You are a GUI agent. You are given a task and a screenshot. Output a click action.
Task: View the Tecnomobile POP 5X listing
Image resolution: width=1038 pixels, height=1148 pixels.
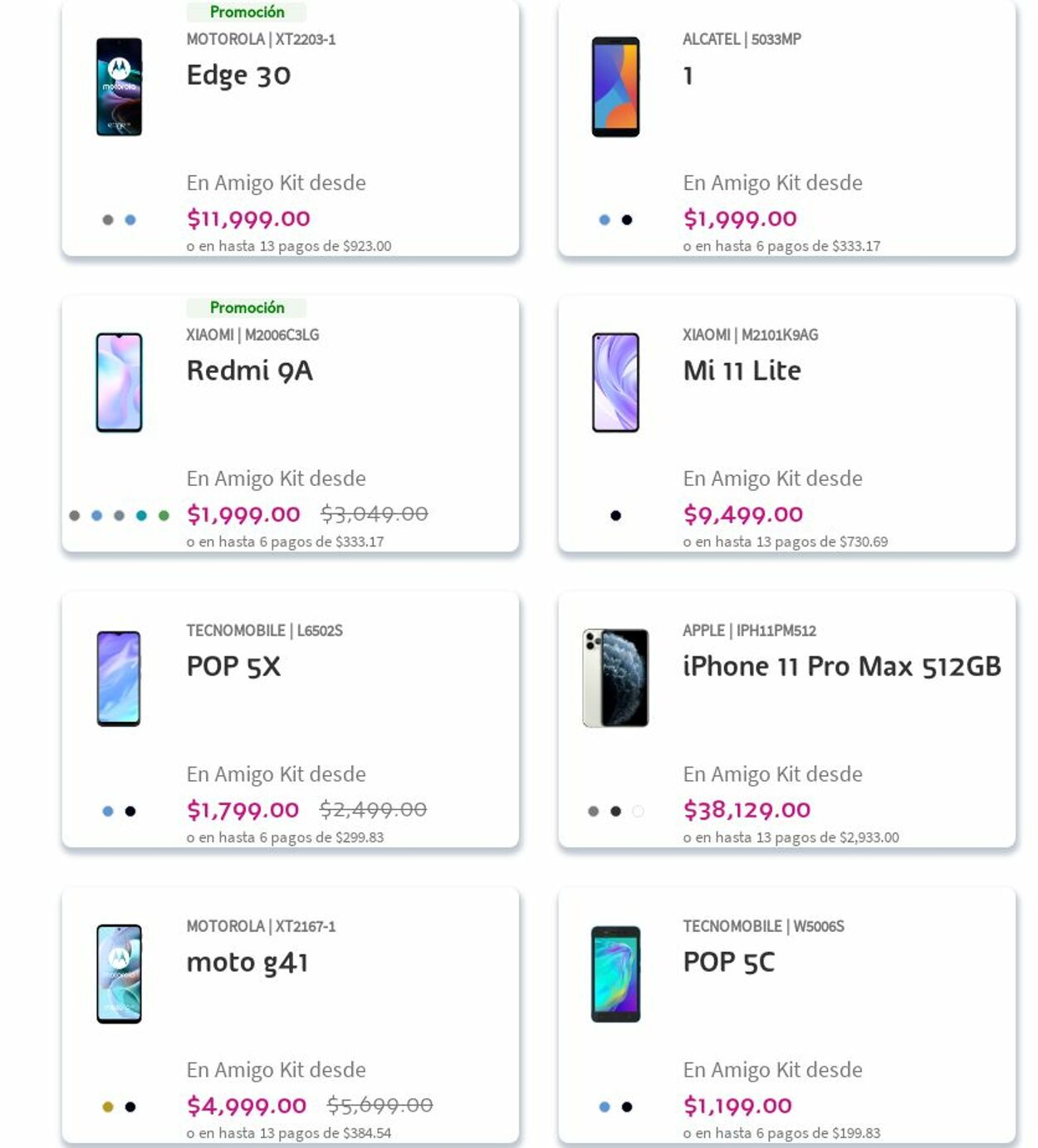tap(233, 666)
